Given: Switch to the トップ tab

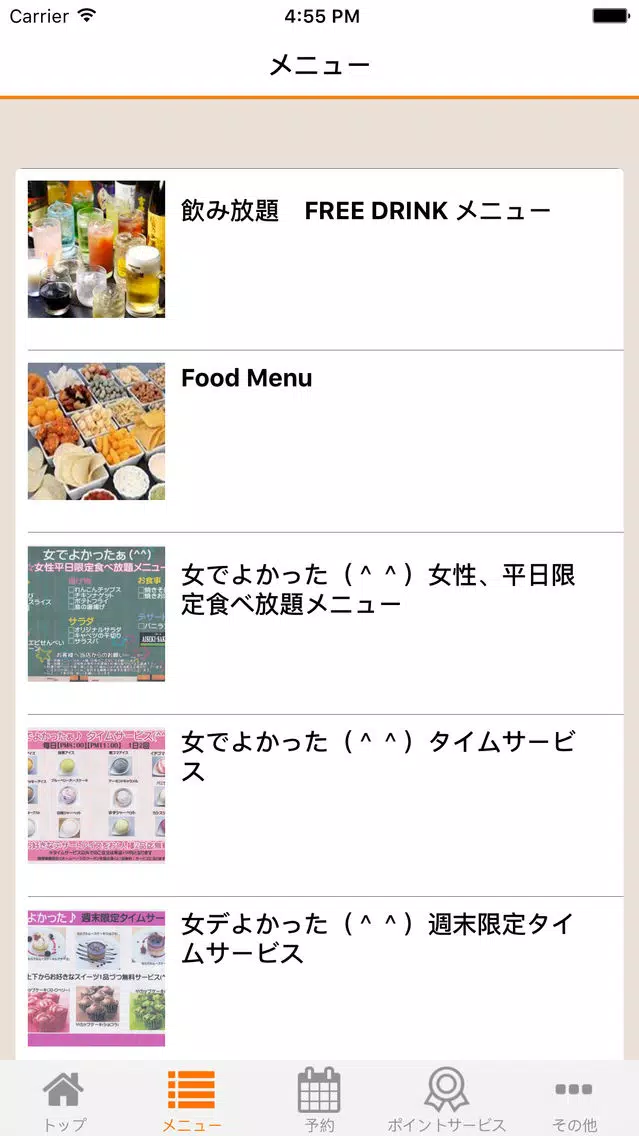Looking at the screenshot, I should click(x=64, y=1099).
